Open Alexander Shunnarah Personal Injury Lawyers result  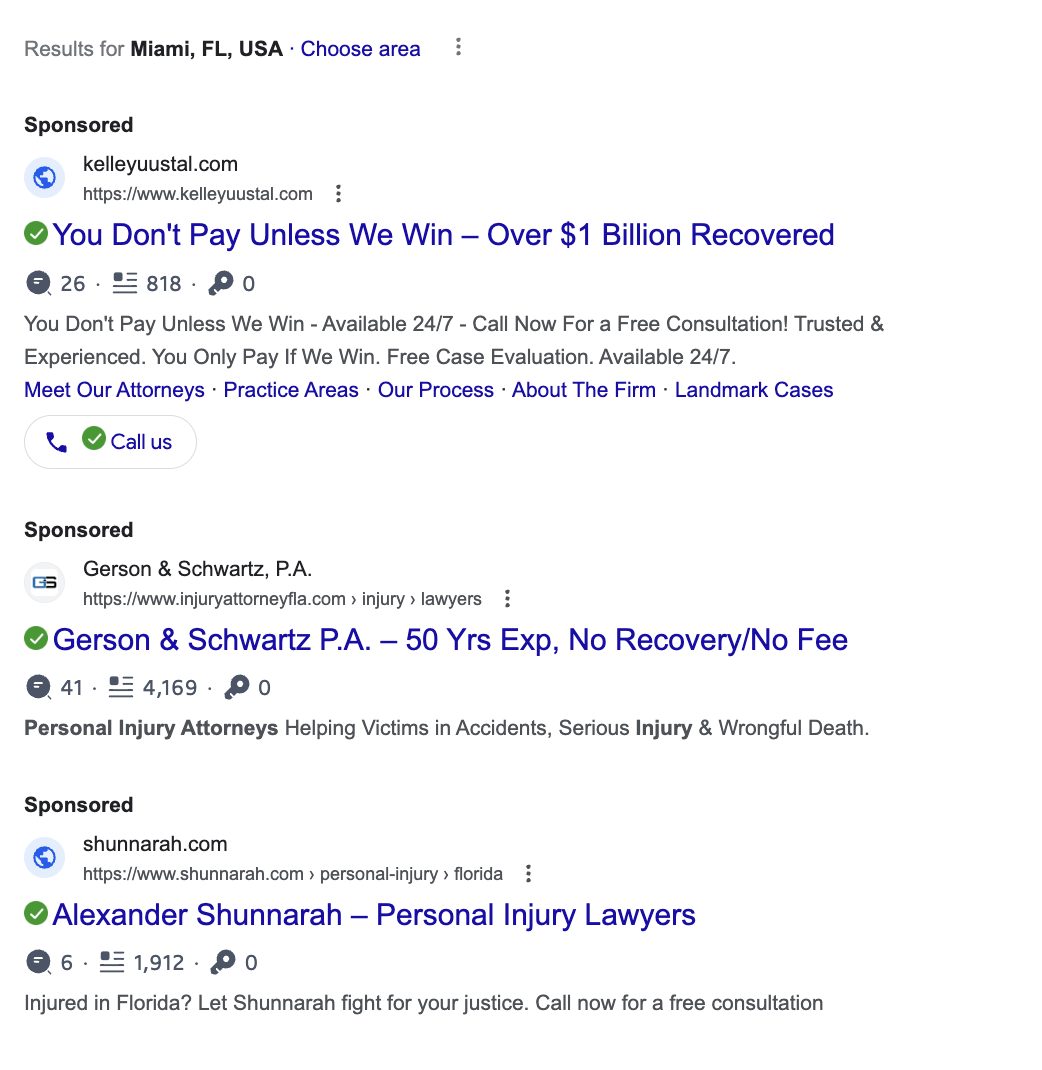(x=374, y=915)
